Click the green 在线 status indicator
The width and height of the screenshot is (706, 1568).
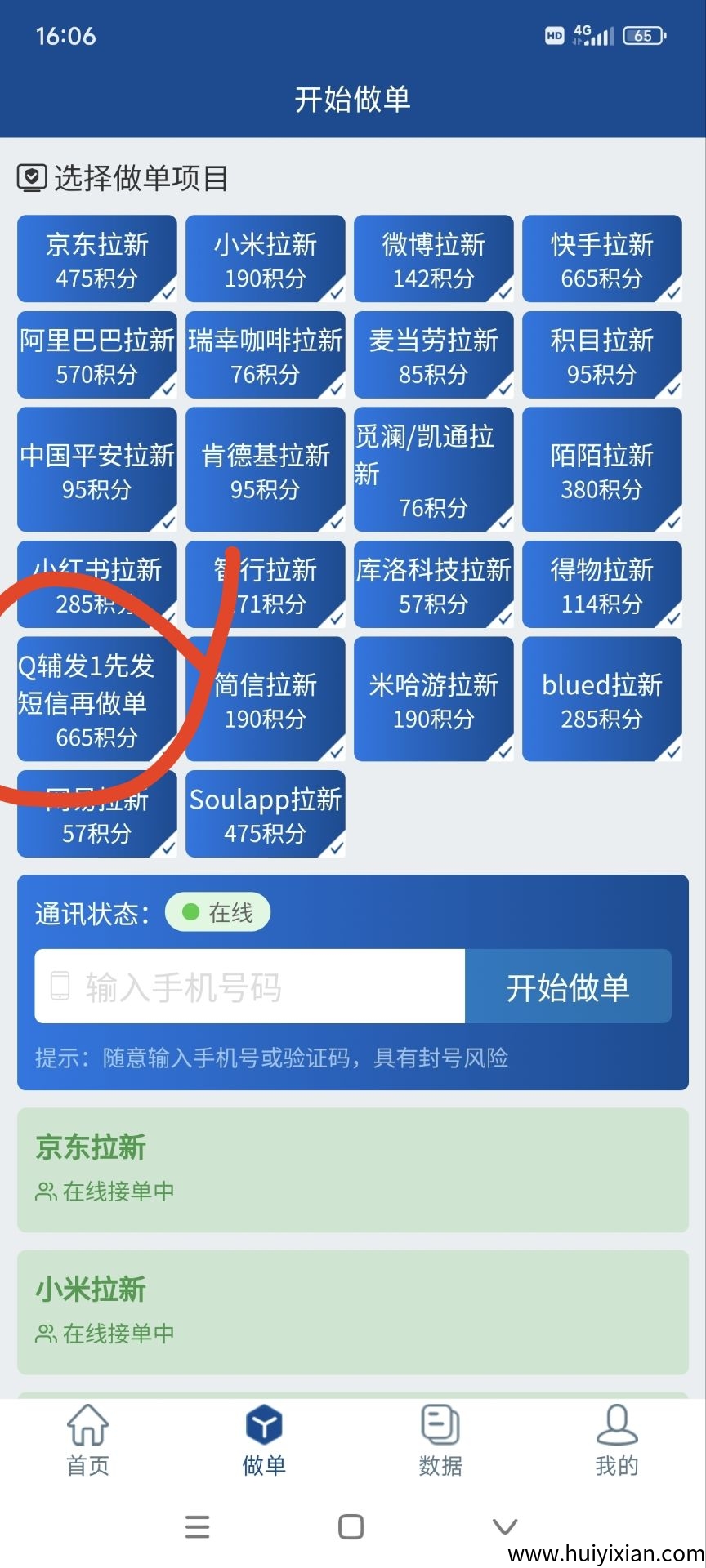coord(217,912)
